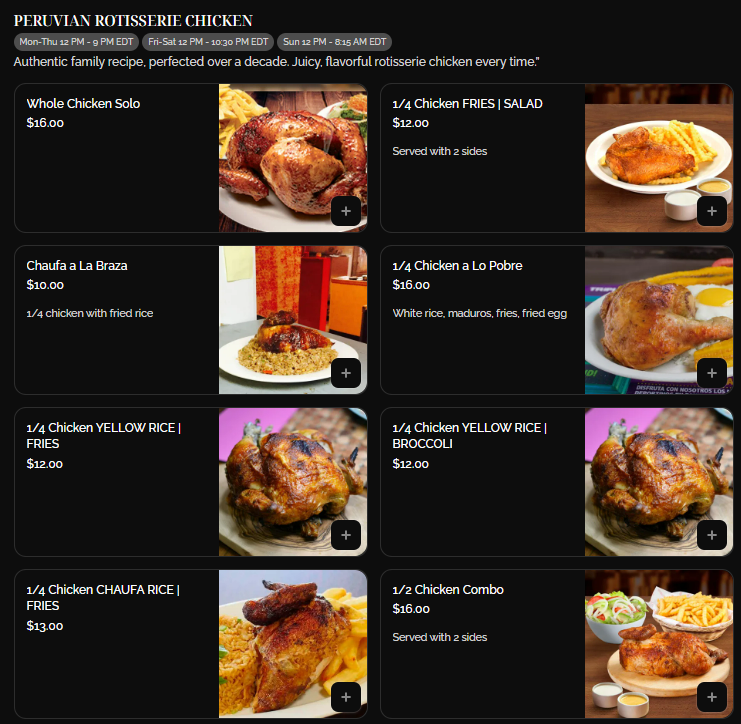
Task: Add 1/2 Chicken Combo to cart
Action: [x=711, y=697]
